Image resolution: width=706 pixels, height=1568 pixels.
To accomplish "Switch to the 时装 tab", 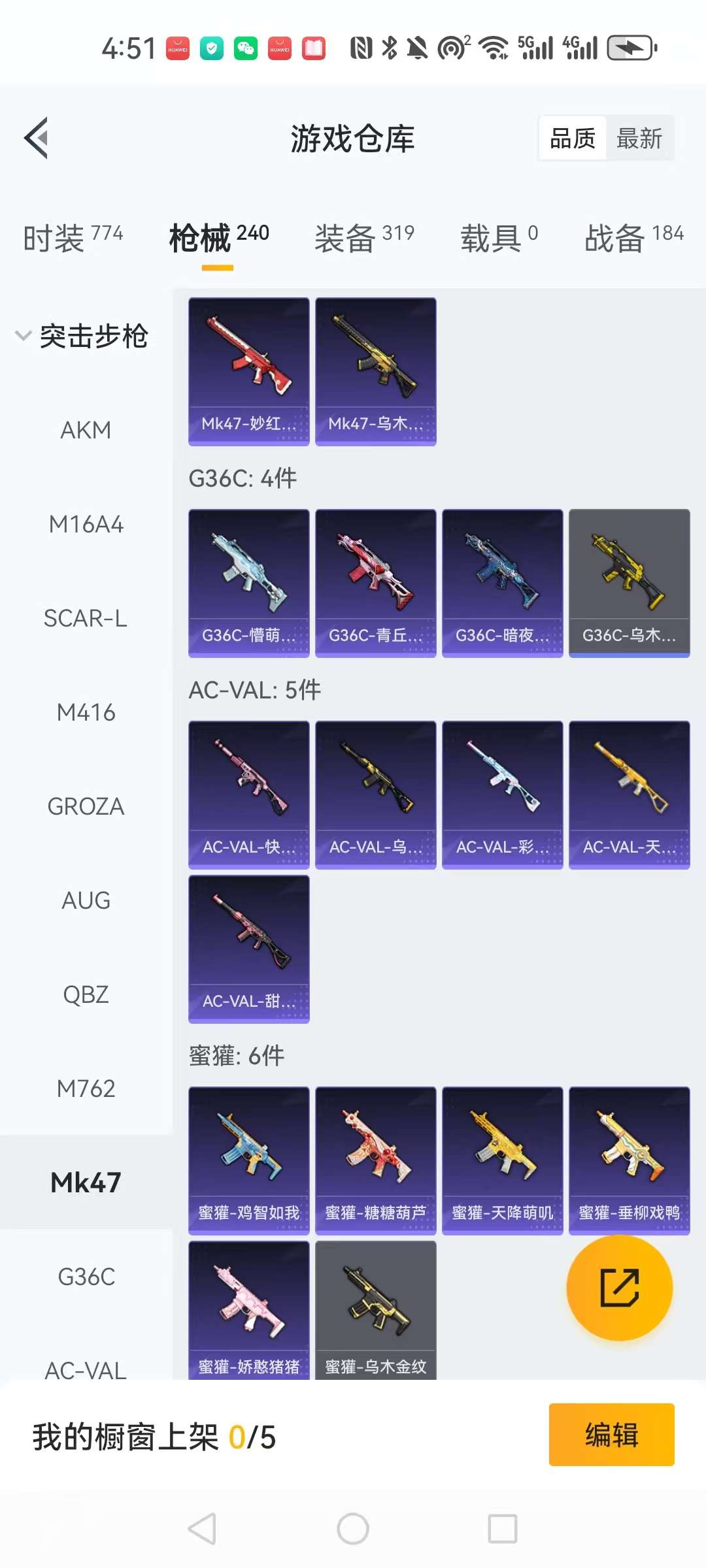I will tap(73, 237).
